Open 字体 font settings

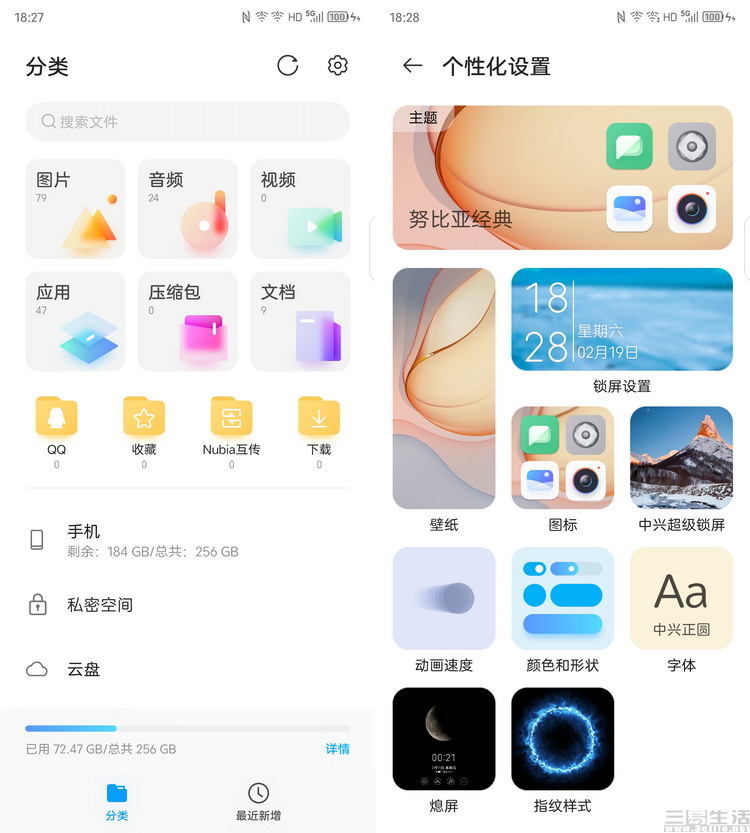click(681, 598)
